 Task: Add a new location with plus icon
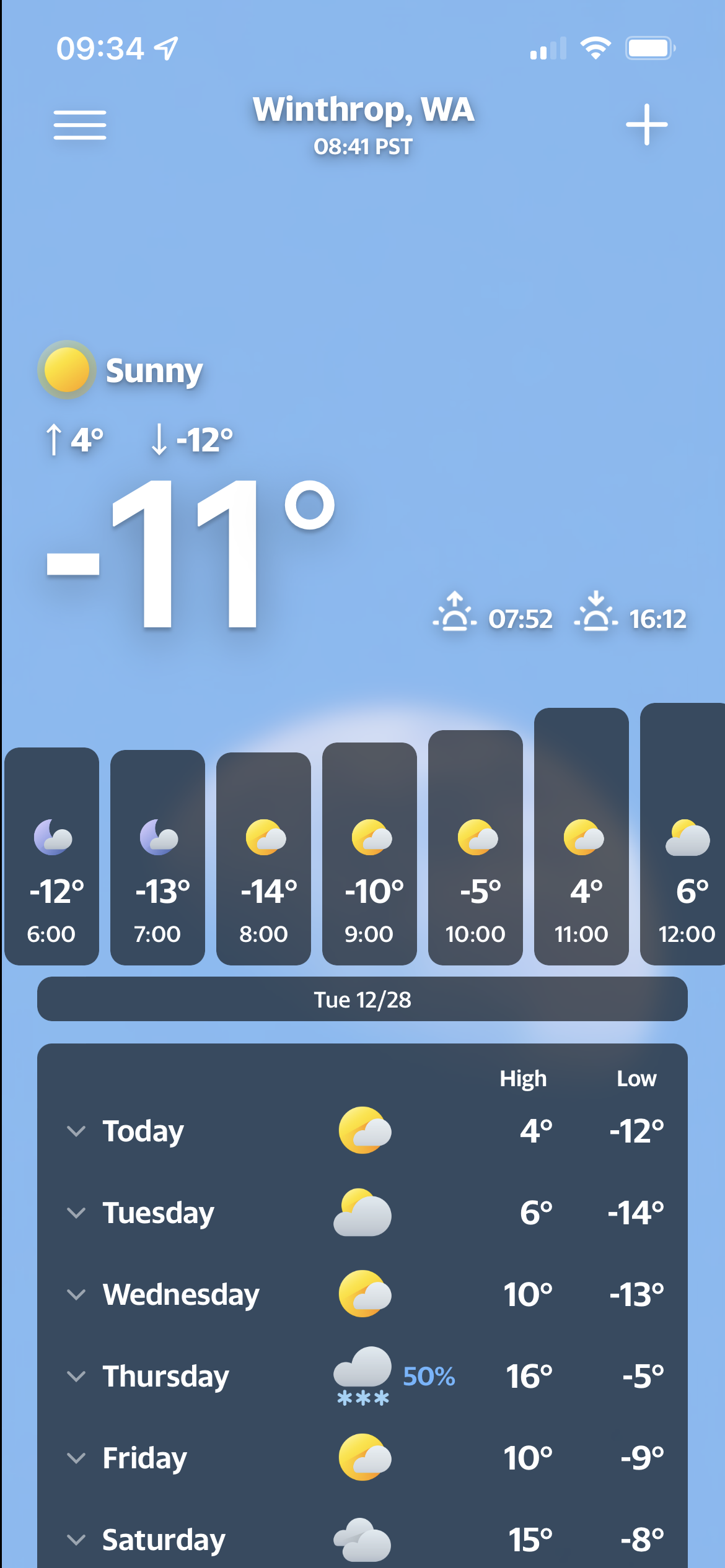[646, 124]
